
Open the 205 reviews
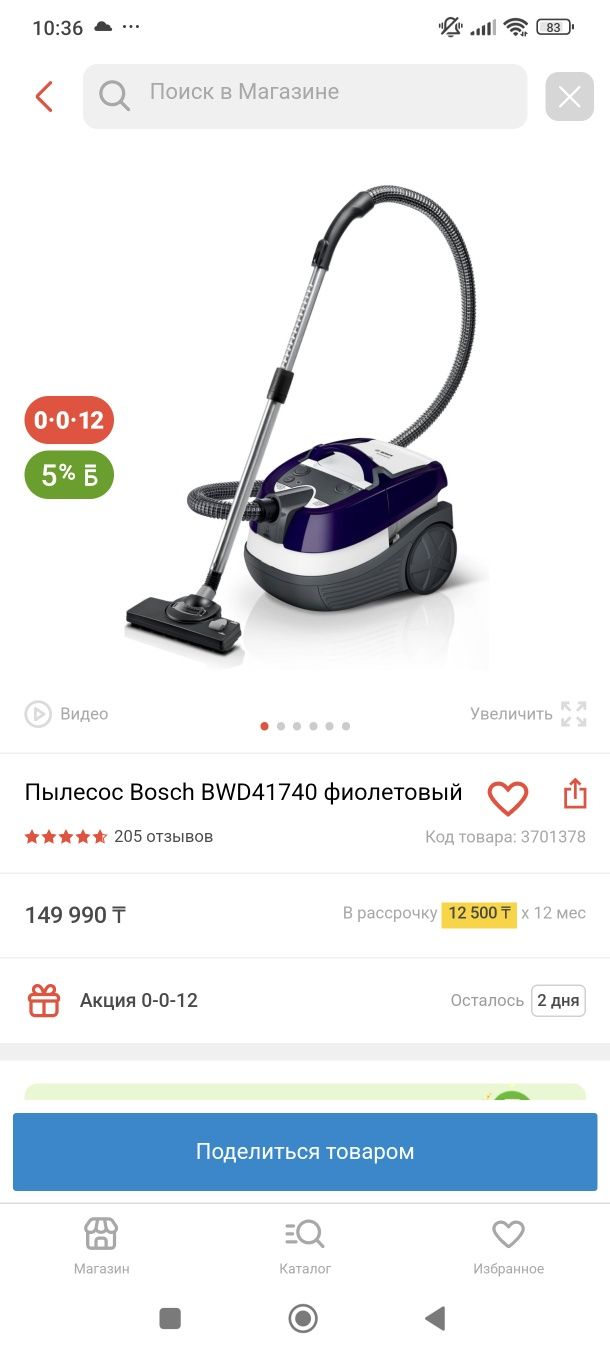pos(163,837)
